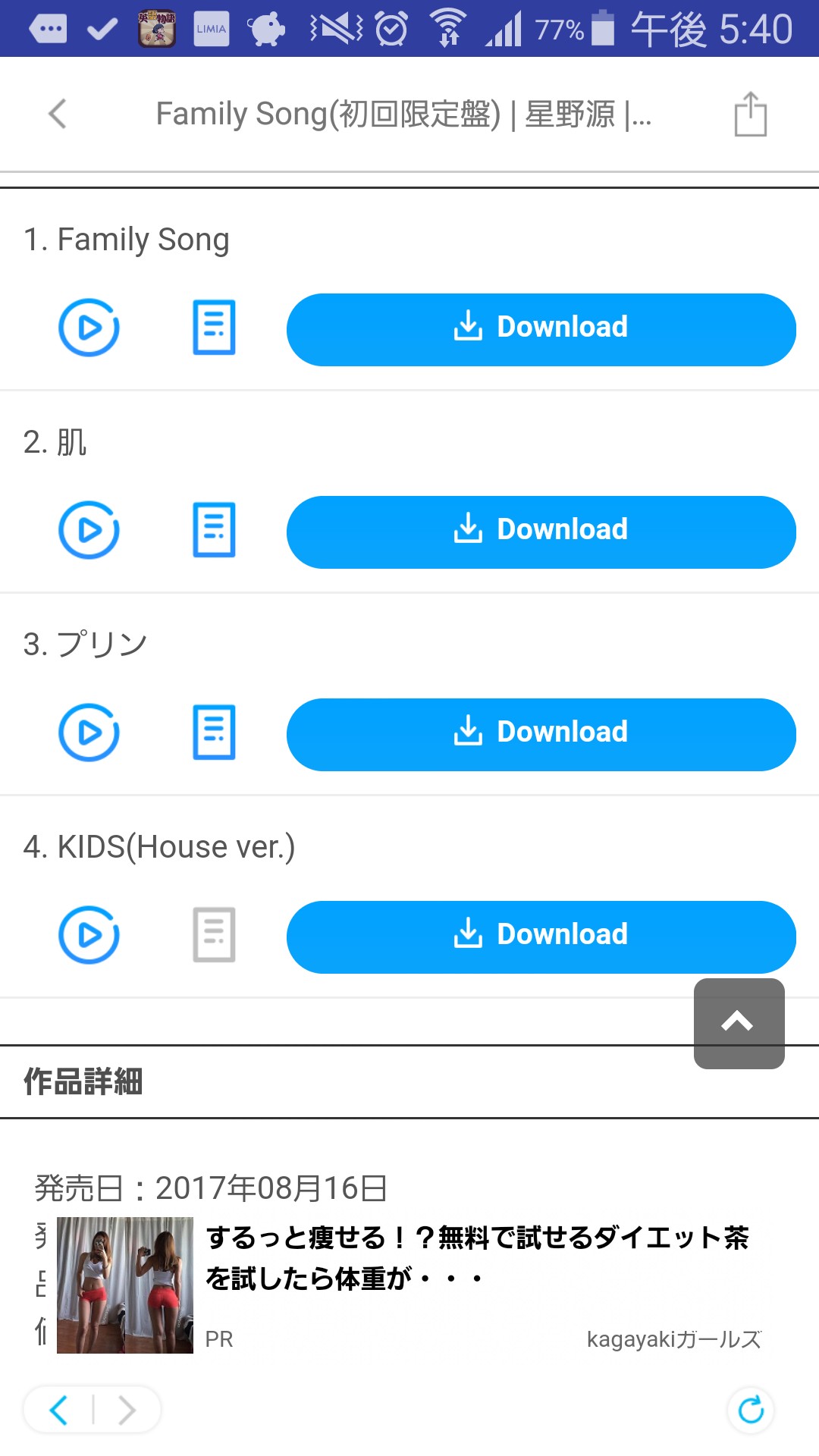Share this album page
Screen dimensions: 819x1456
pos(750,115)
